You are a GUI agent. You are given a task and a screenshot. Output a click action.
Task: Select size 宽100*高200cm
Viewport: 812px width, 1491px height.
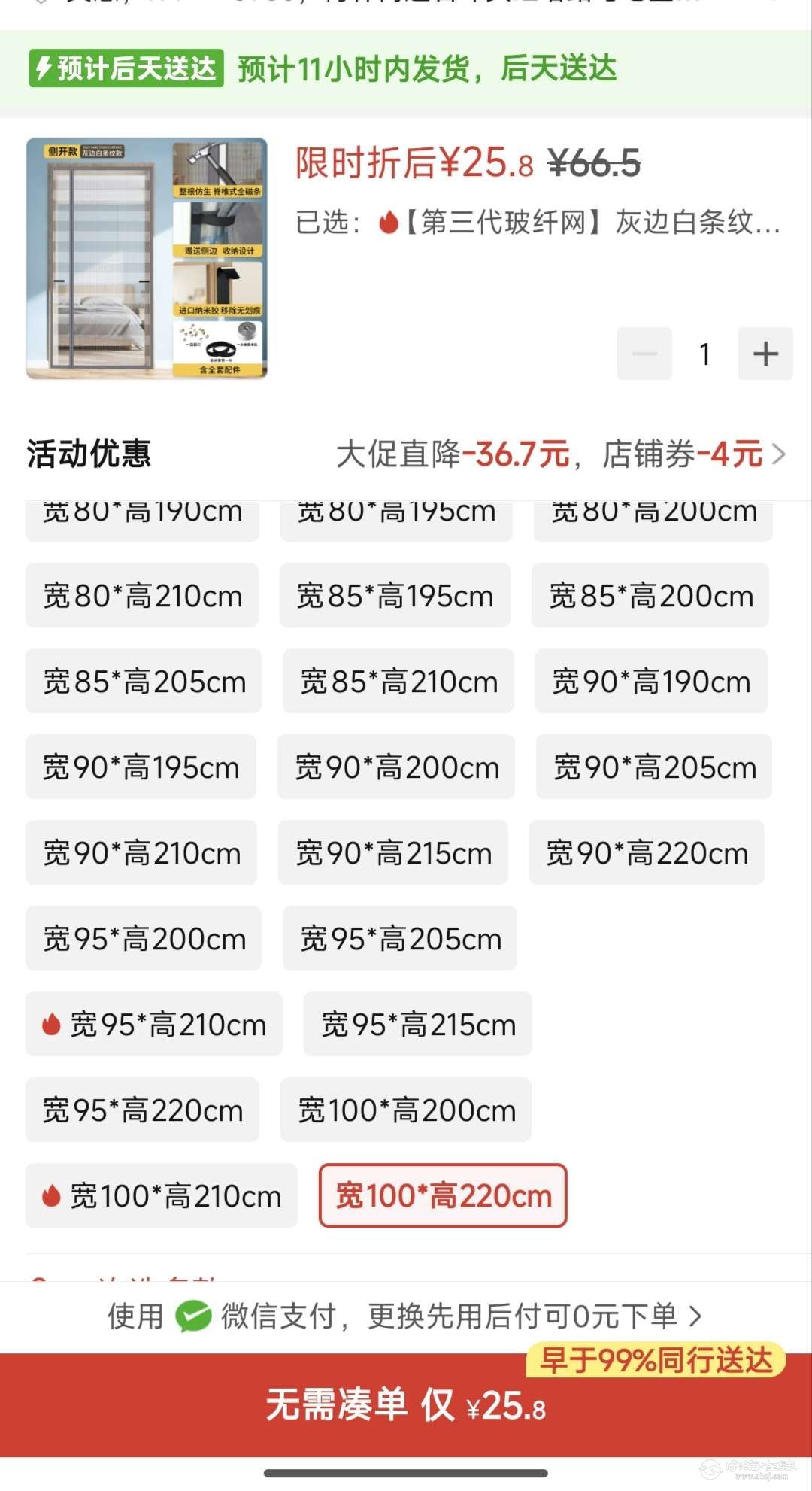click(406, 1110)
